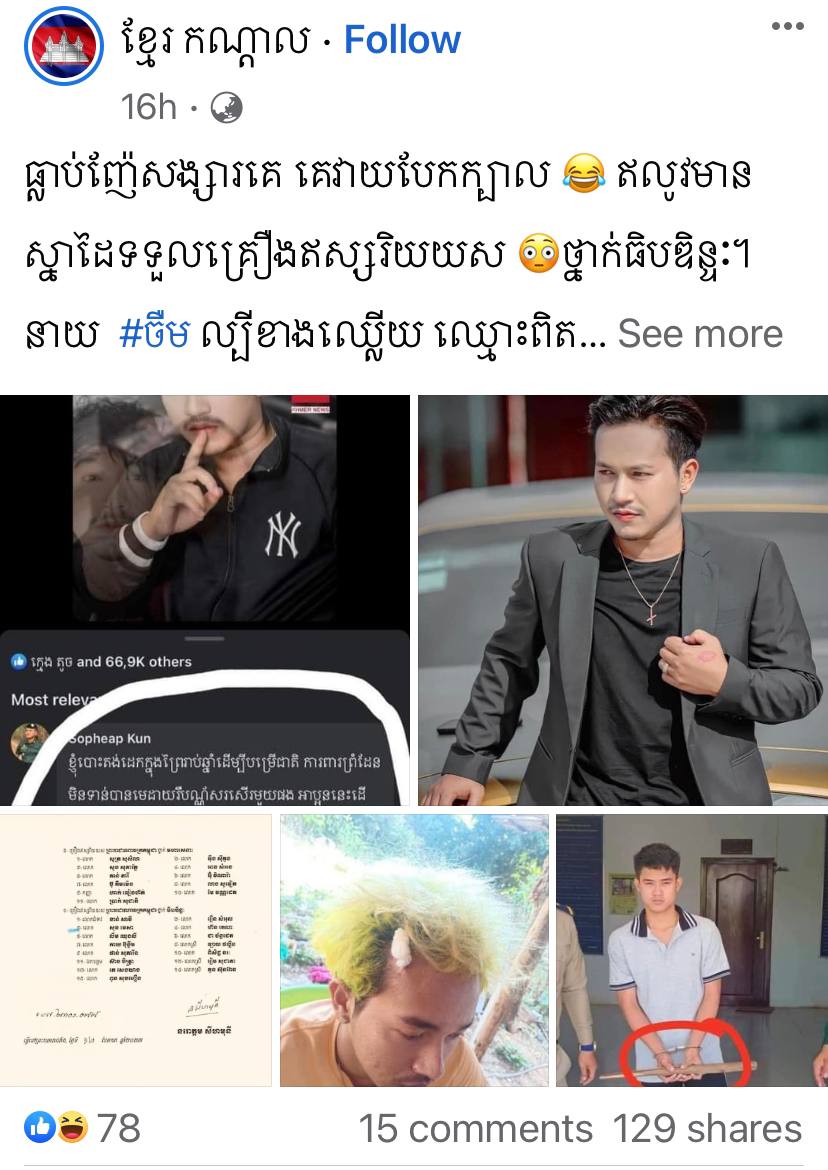Open the photo with the NY jacket
The height and width of the screenshot is (1170, 828).
(205, 600)
